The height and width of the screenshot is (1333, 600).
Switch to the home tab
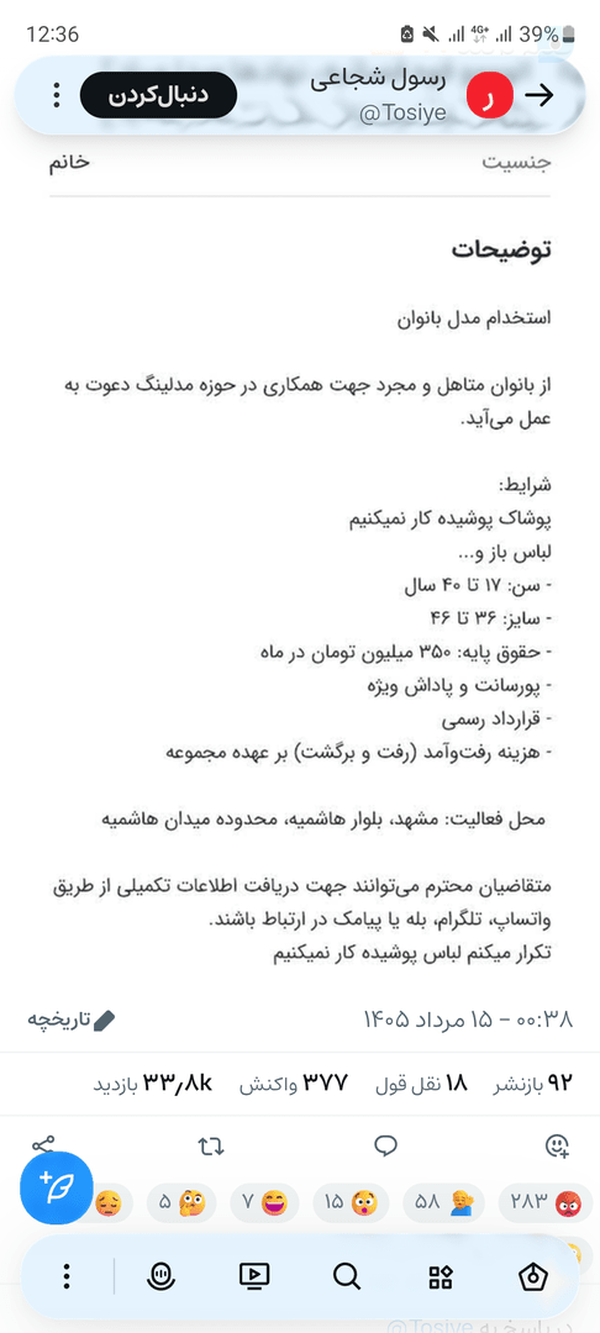click(534, 1276)
